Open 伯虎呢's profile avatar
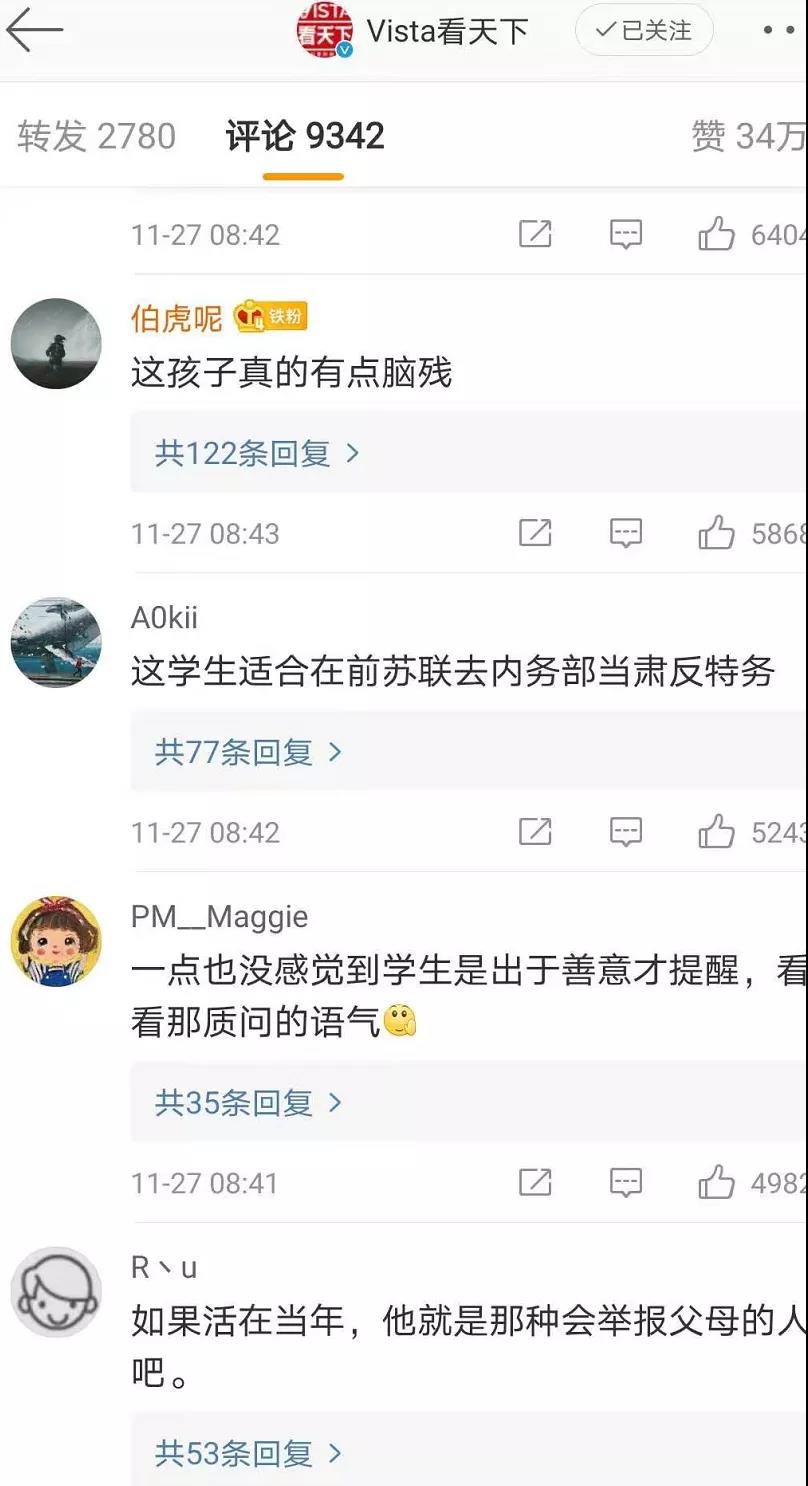The height and width of the screenshot is (1486, 808). pos(56,344)
